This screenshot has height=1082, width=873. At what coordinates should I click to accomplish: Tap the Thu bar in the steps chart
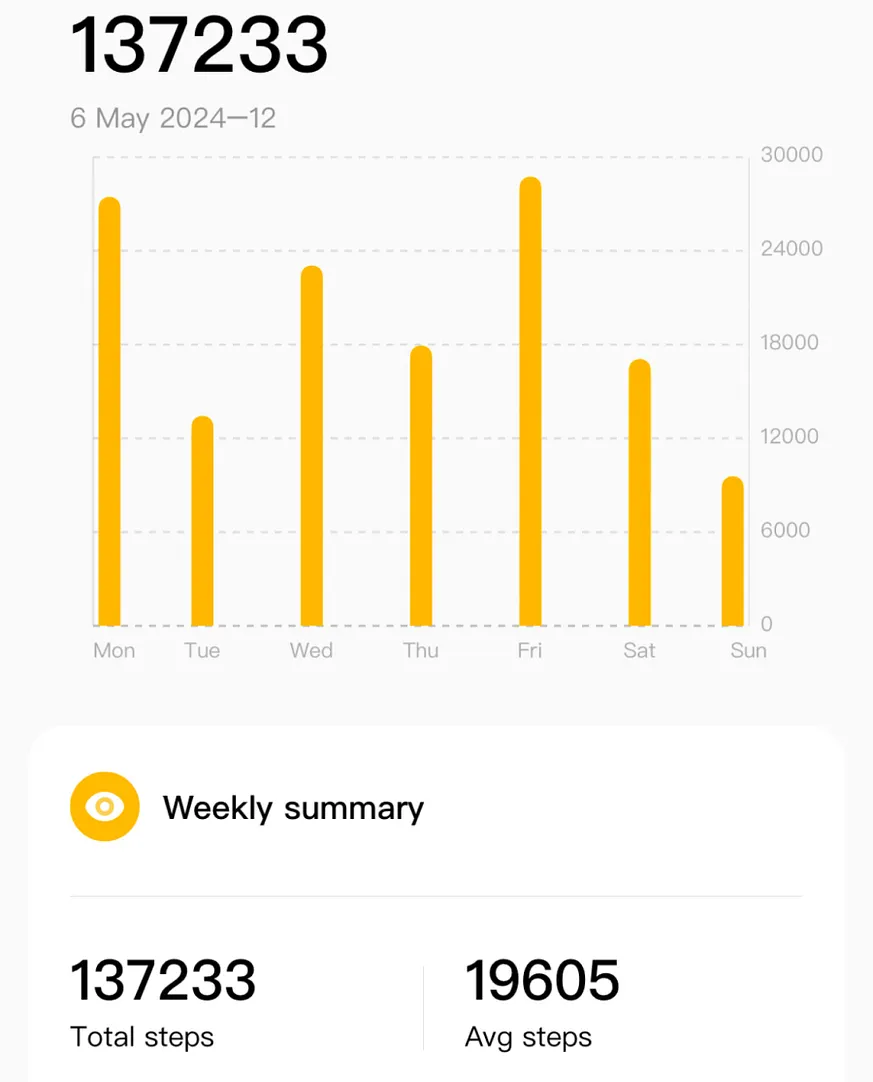[421, 485]
